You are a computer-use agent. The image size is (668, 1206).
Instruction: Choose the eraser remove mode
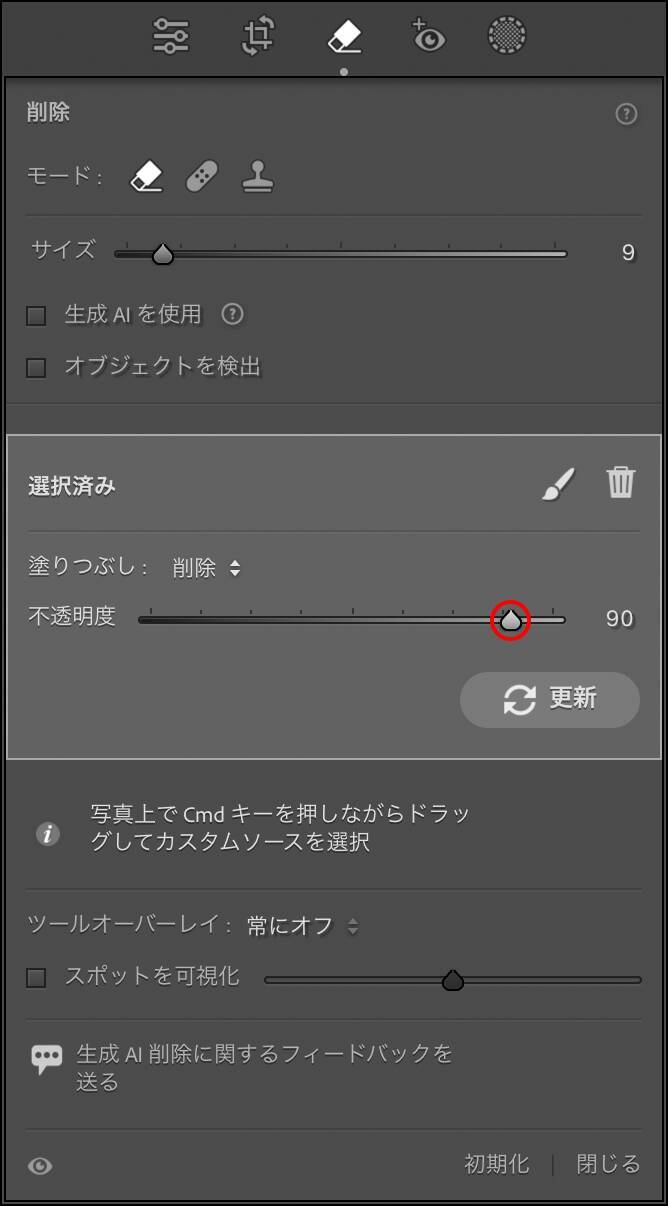point(146,177)
